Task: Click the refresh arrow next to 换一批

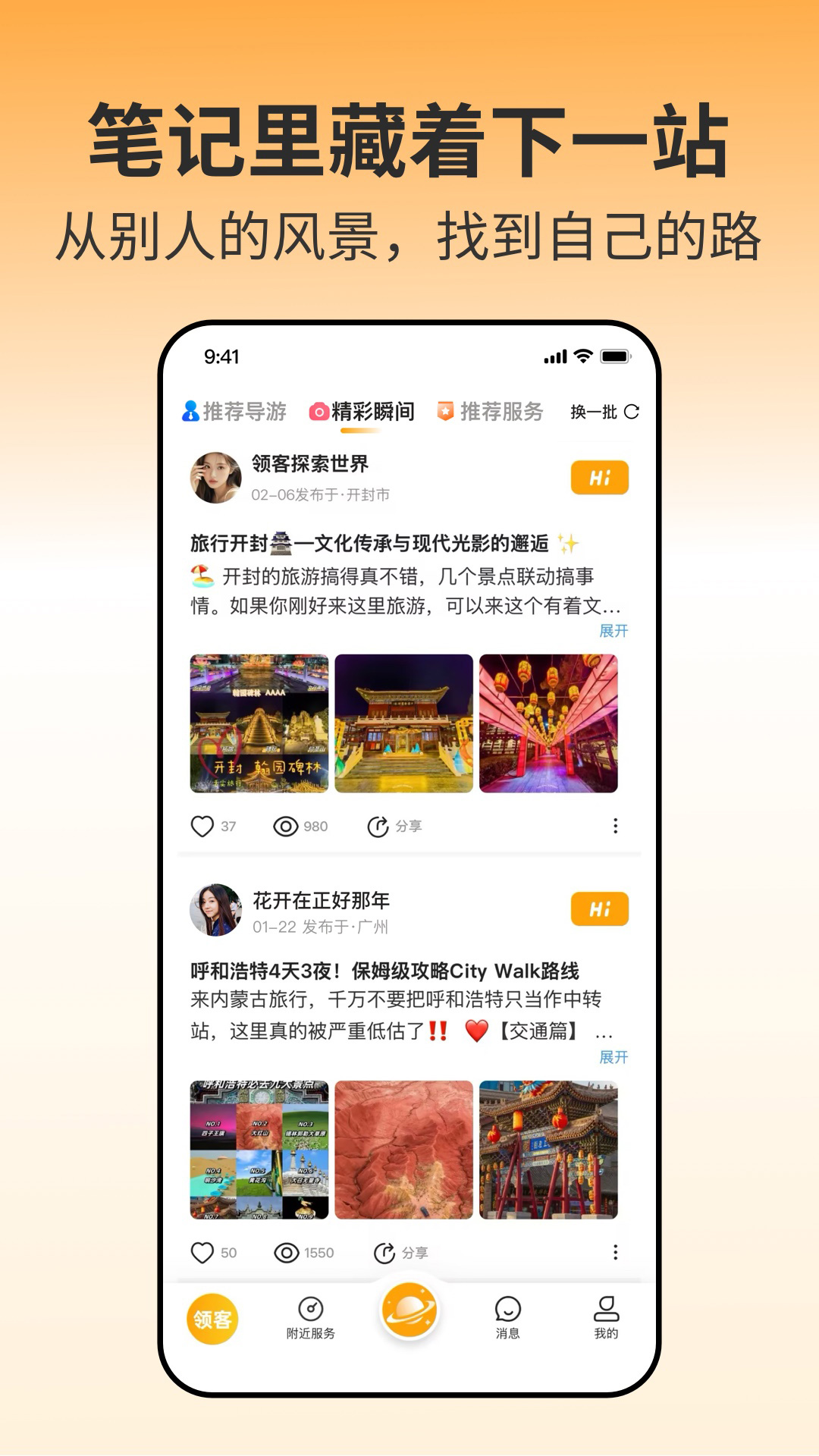Action: 630,411
